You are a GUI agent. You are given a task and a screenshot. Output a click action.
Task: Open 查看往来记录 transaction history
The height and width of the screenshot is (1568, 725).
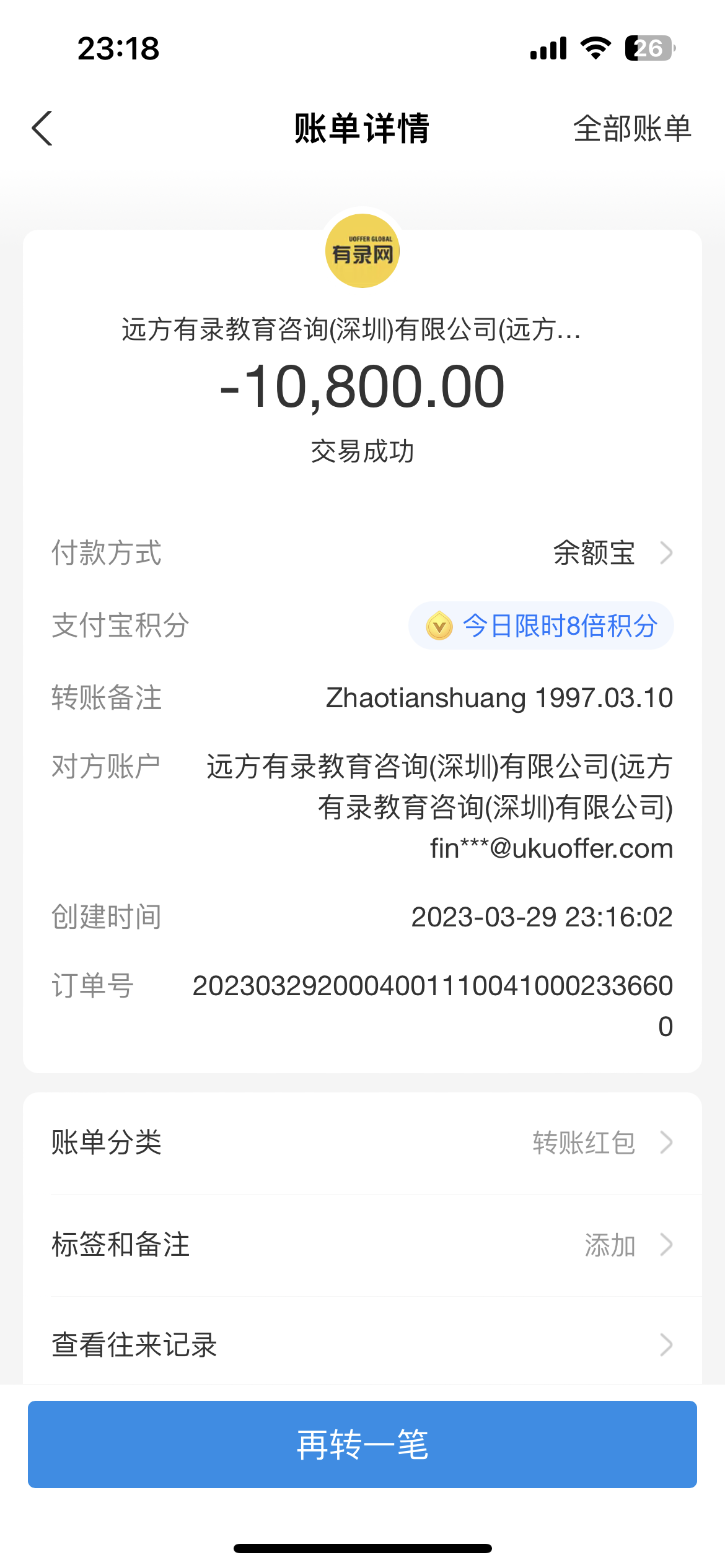click(x=362, y=1345)
